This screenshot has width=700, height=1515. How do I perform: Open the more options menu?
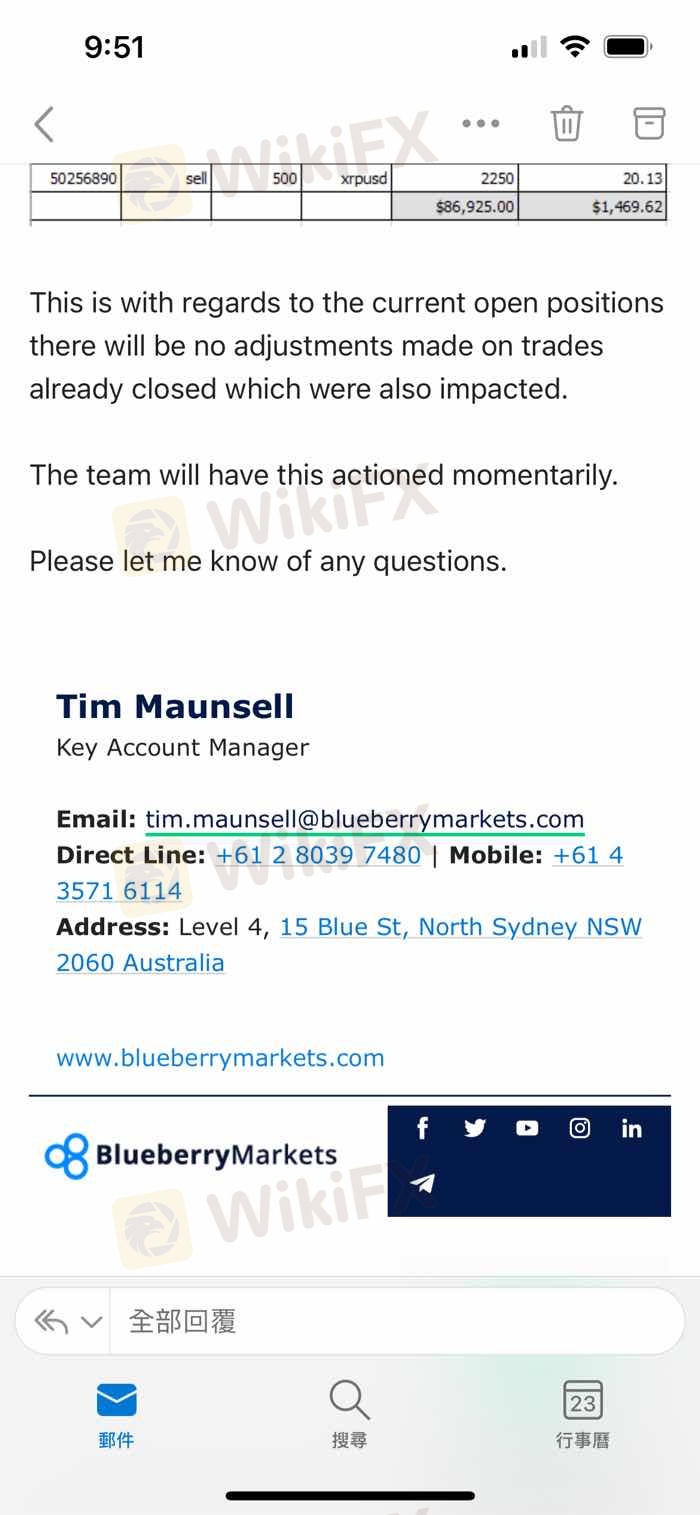pyautogui.click(x=480, y=124)
